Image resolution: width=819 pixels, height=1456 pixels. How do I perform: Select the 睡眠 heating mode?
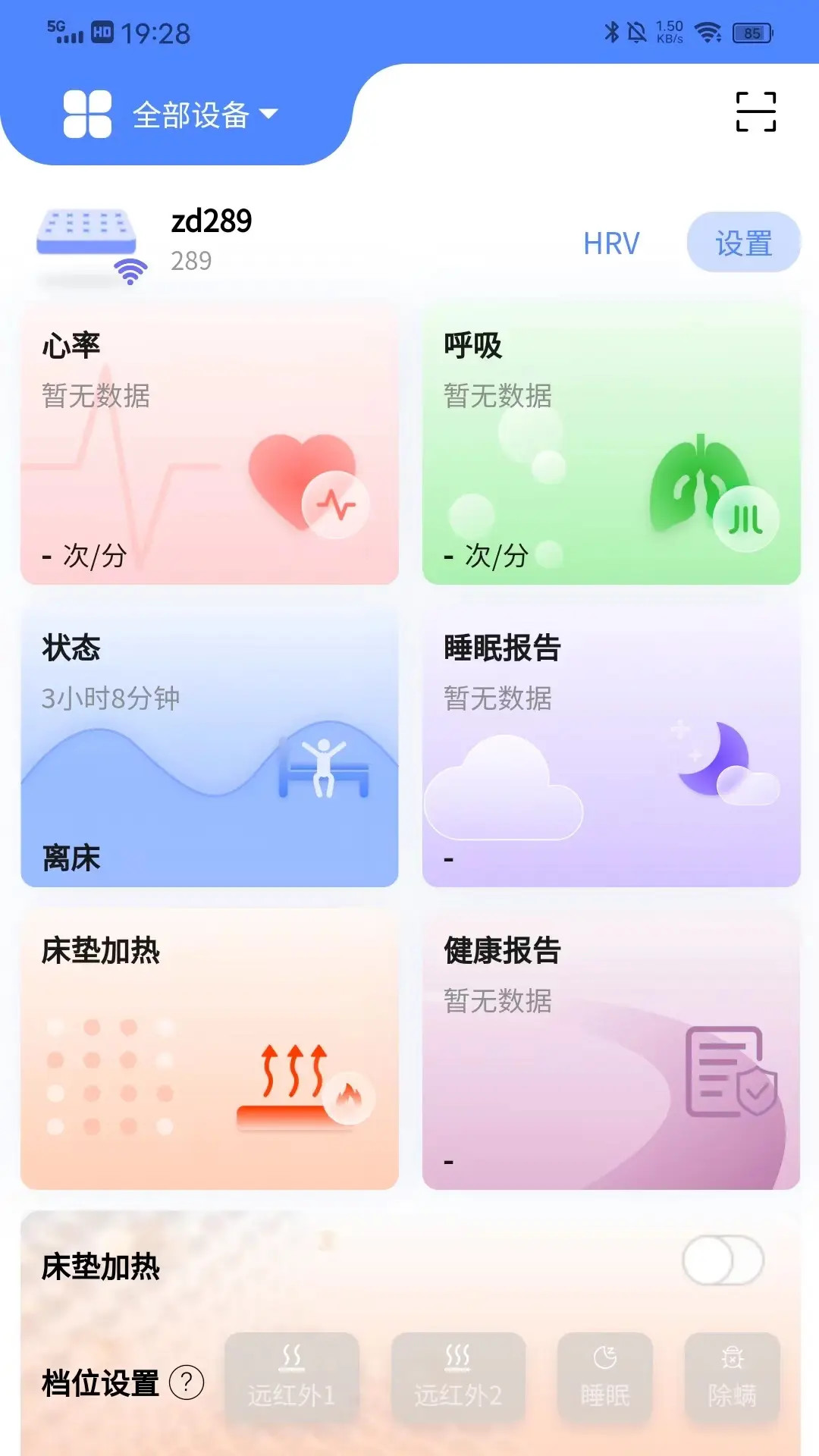point(604,1376)
